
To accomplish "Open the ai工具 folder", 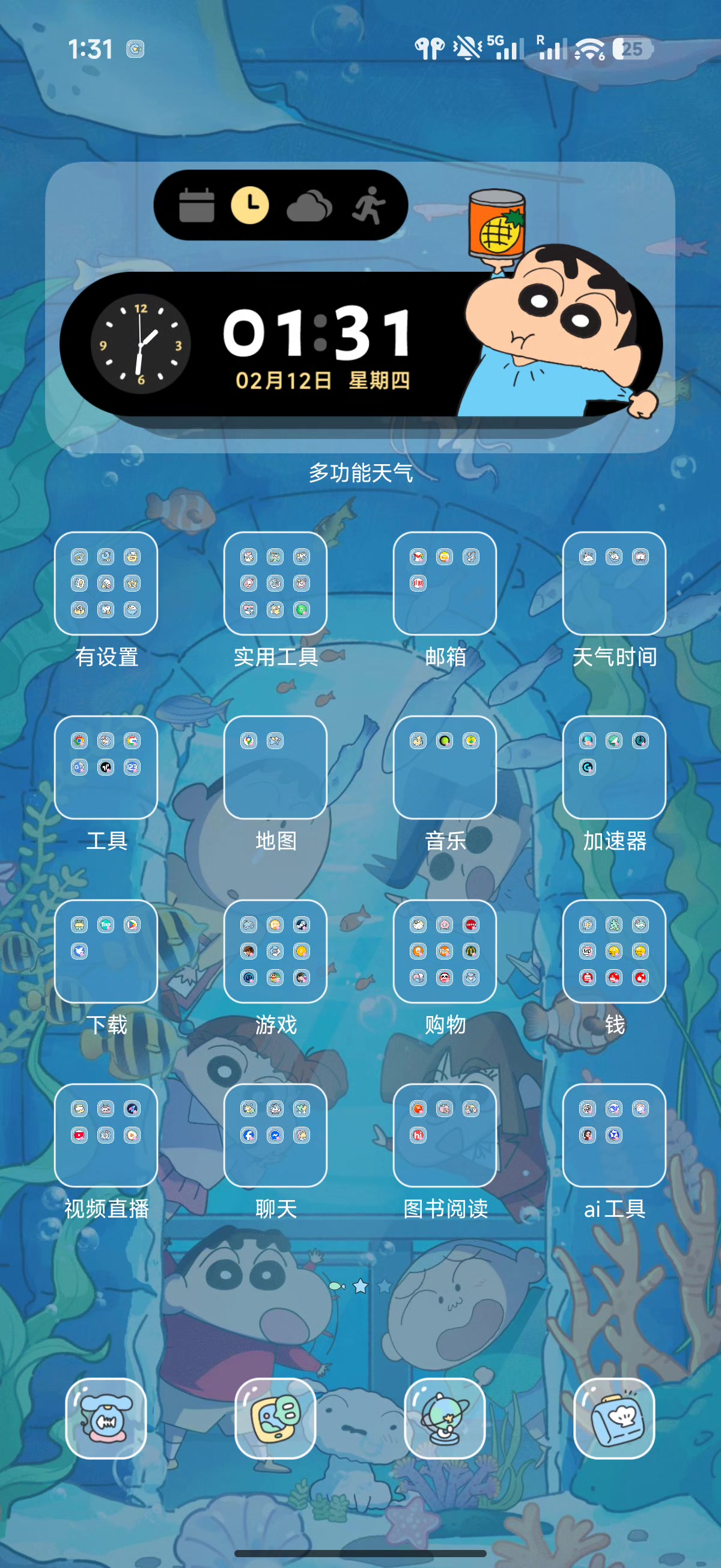I will point(614,1135).
